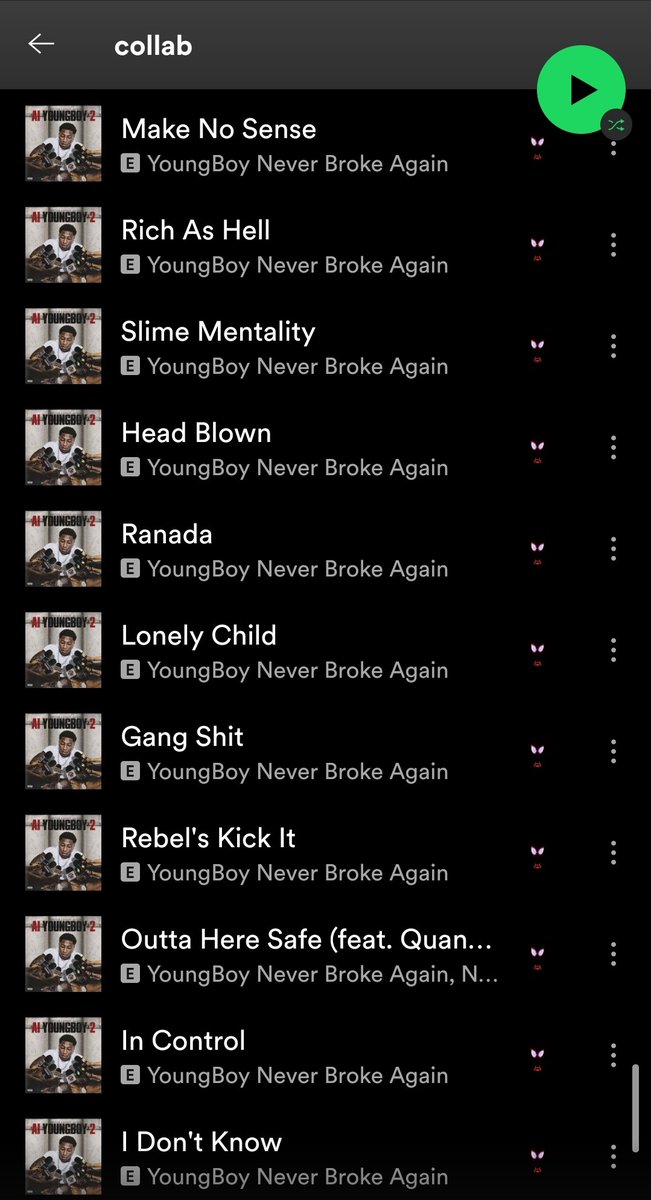The width and height of the screenshot is (651, 1200).
Task: Open the song Lonely Child
Action: (199, 635)
